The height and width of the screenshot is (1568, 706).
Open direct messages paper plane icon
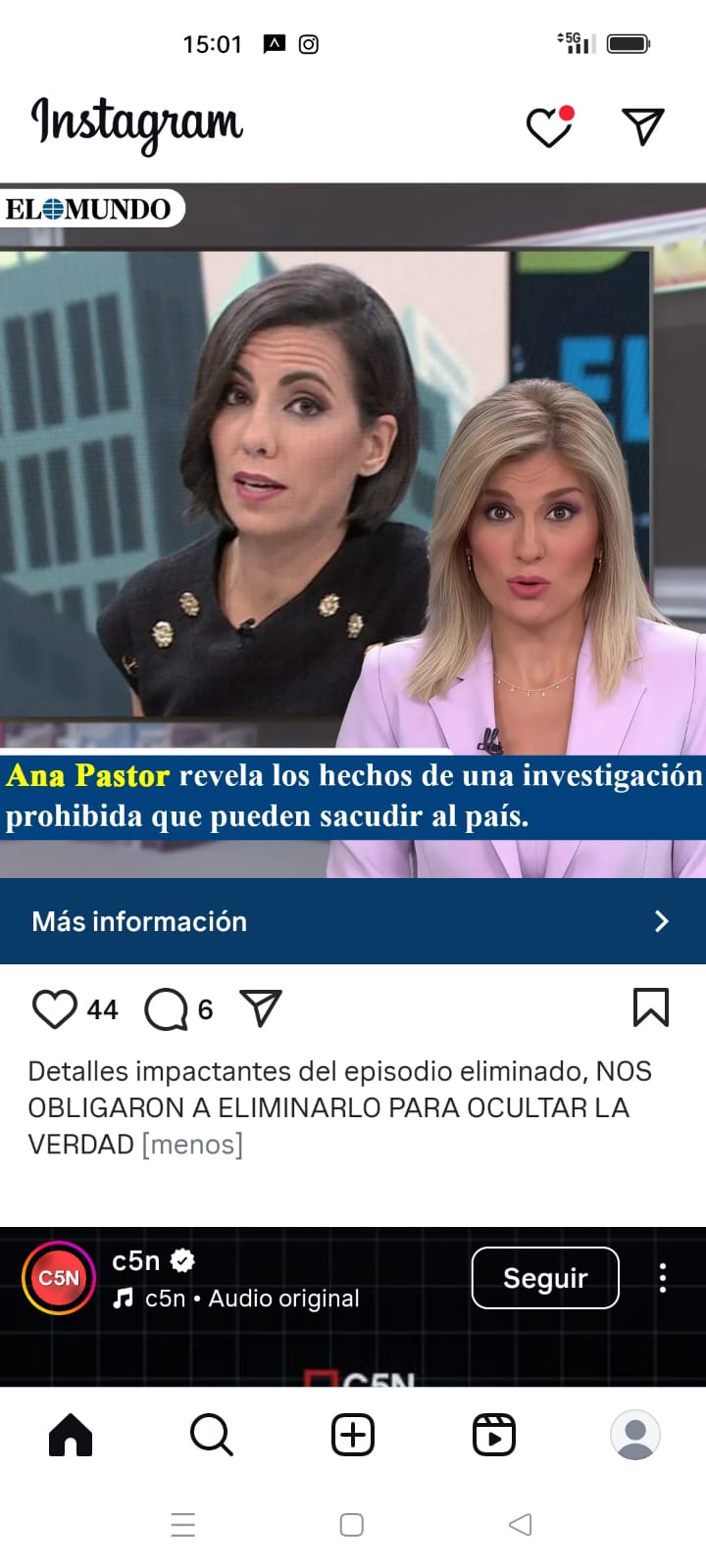tap(643, 126)
